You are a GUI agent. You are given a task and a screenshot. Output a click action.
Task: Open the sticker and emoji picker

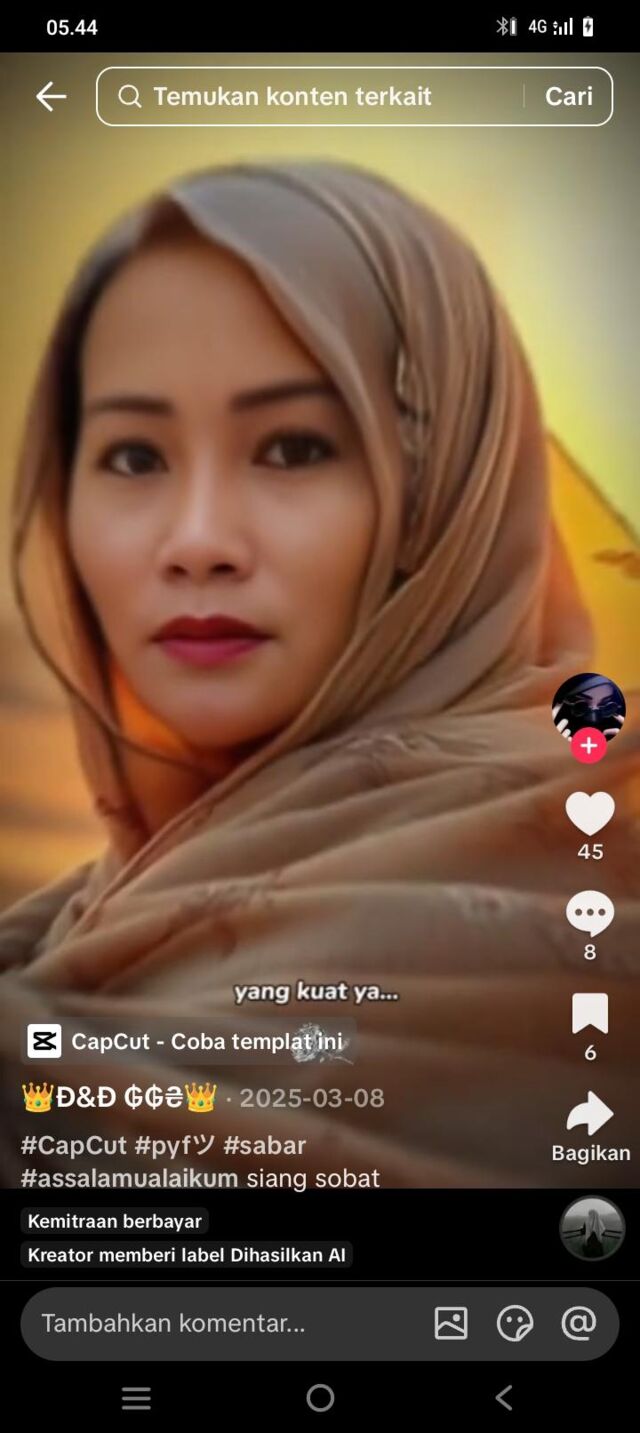[x=515, y=1323]
